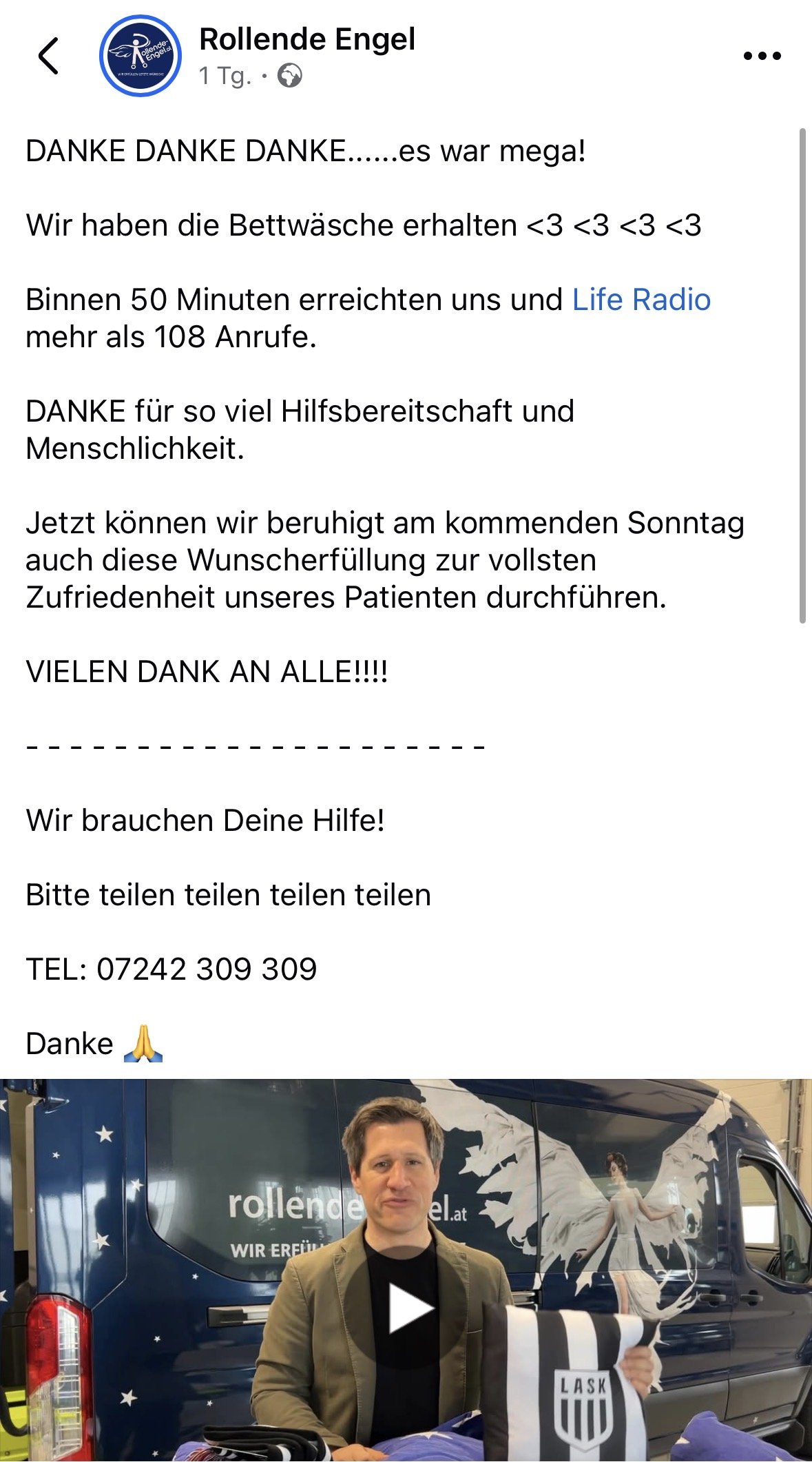The width and height of the screenshot is (812, 1462).
Task: Open the three-dot post options menu
Action: click(x=762, y=56)
